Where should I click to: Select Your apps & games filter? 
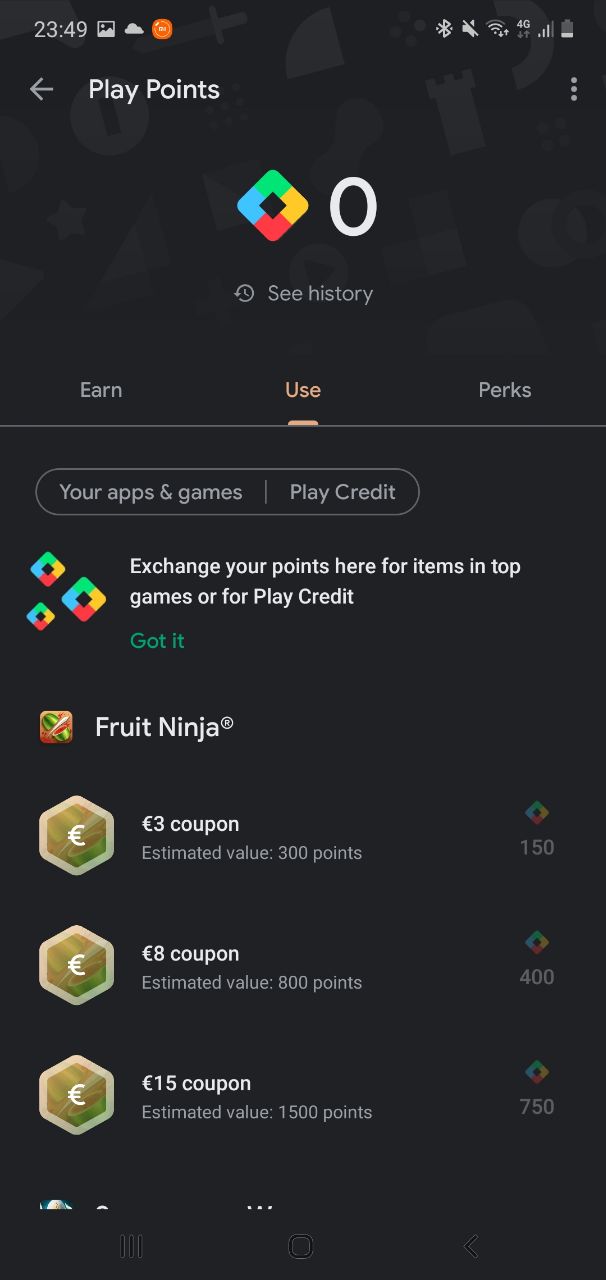(x=151, y=492)
